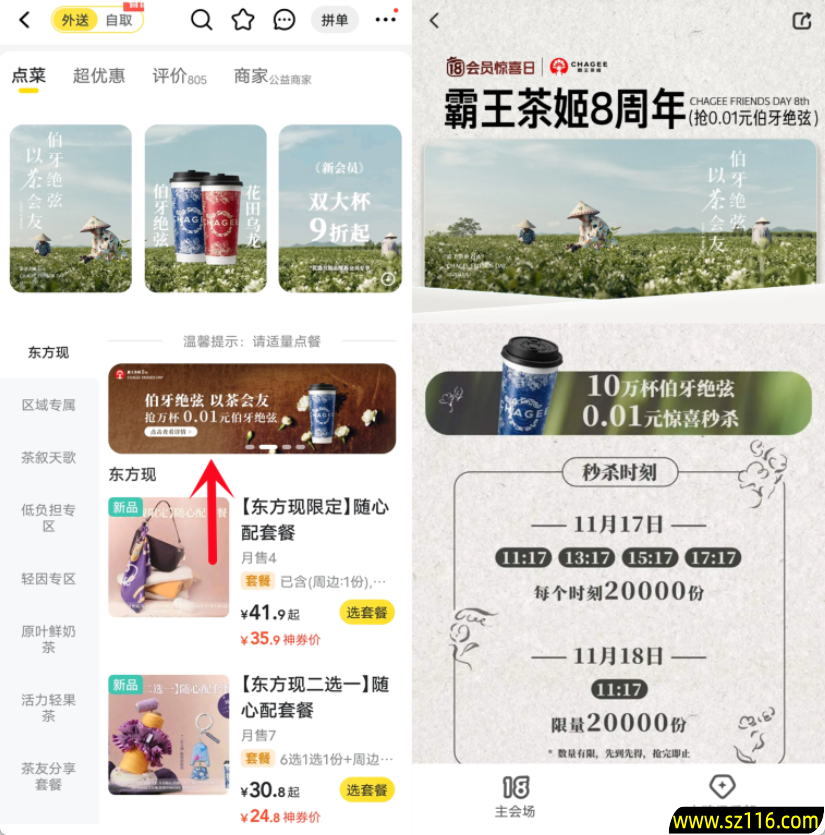Select the 区域专属 category
This screenshot has height=835, width=825.
(x=49, y=405)
